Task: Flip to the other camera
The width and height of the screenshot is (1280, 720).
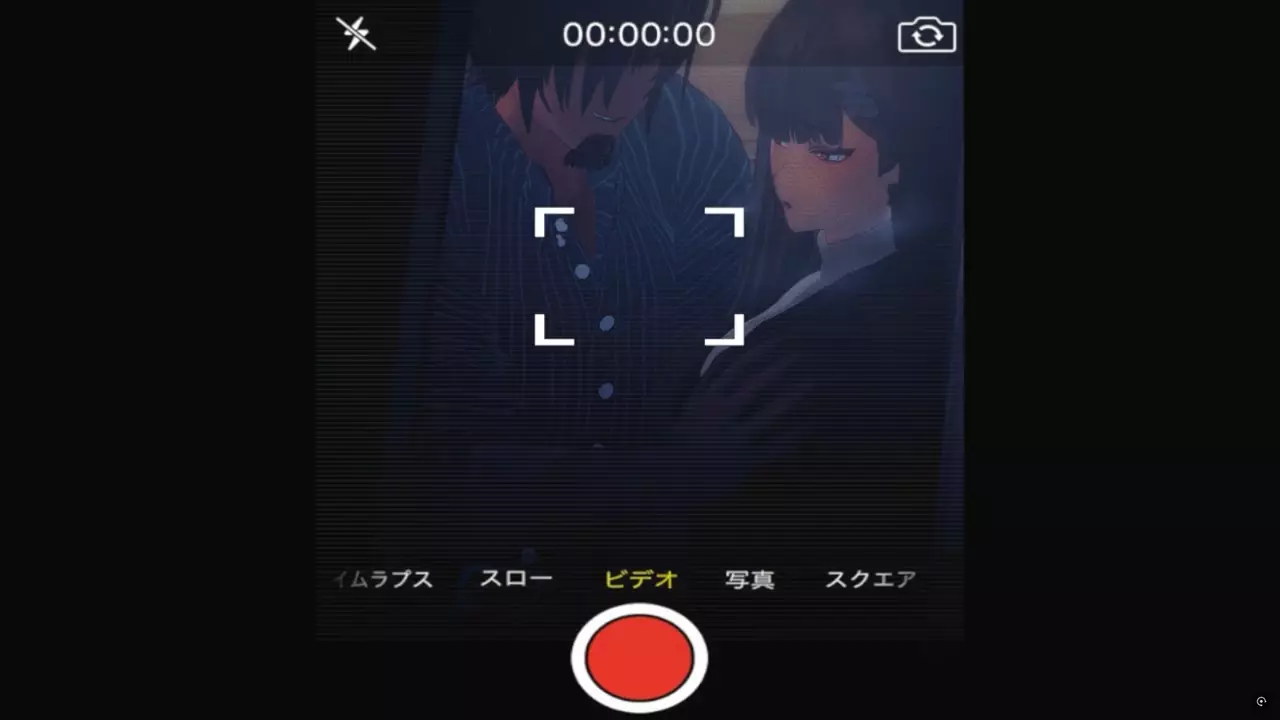Action: (927, 36)
